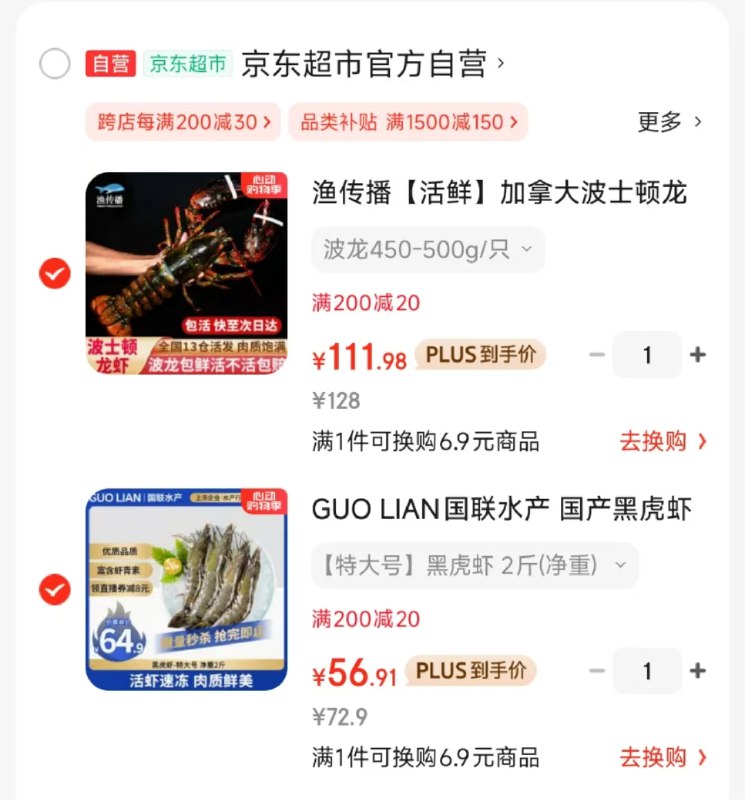Image resolution: width=745 pixels, height=800 pixels.
Task: Open the 跨店每满200减30 promotion chip
Action: (184, 123)
